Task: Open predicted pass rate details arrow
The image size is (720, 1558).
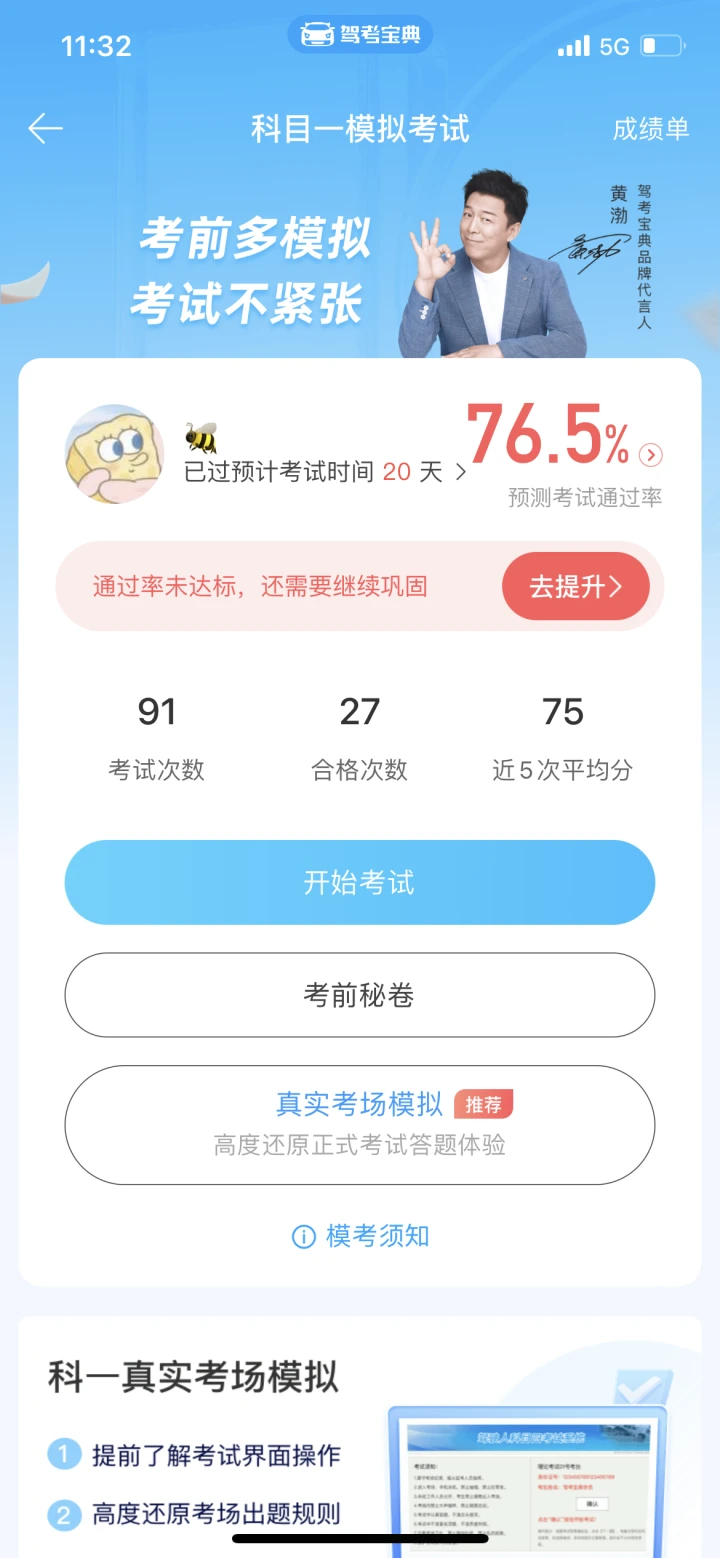Action: [651, 456]
